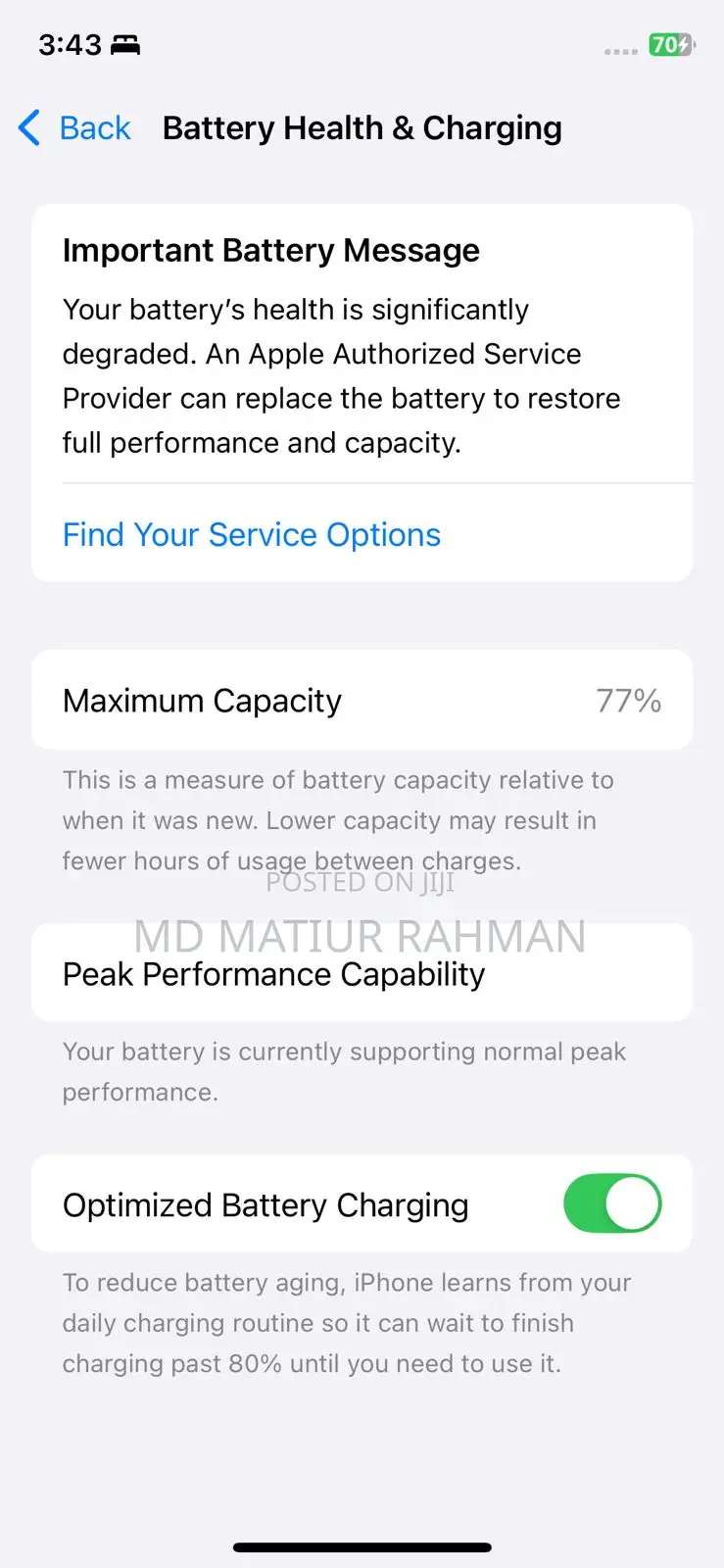This screenshot has width=724, height=1568.
Task: Turn off Optimized Battery Charging
Action: point(612,1203)
